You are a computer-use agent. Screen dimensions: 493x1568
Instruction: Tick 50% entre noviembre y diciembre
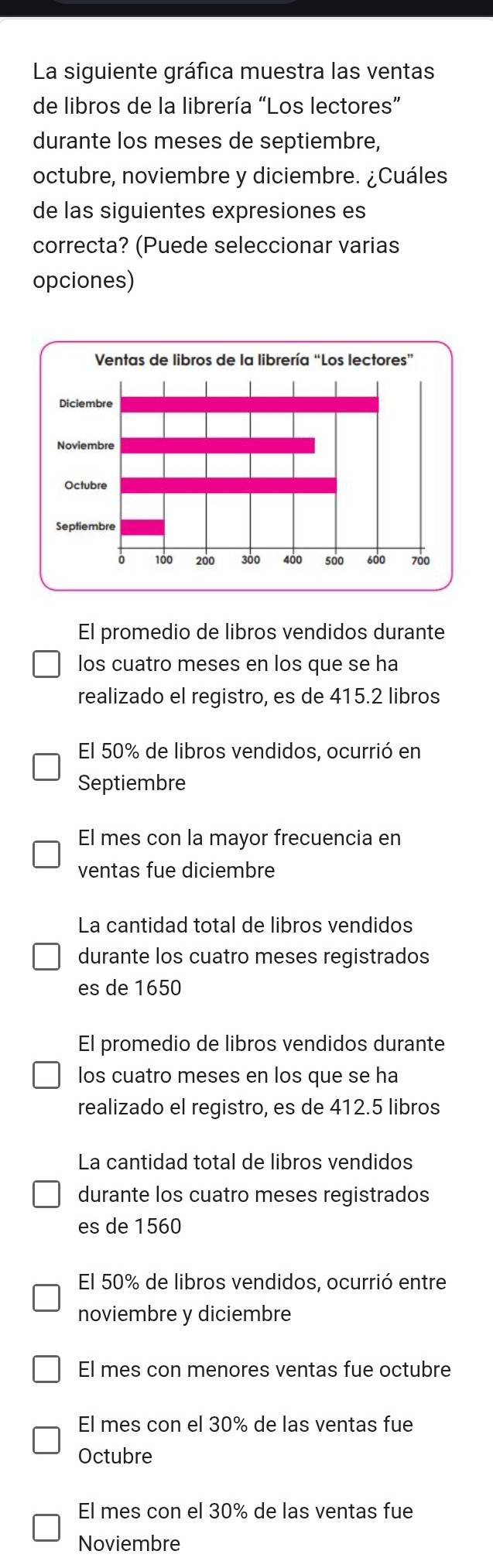(x=45, y=1298)
